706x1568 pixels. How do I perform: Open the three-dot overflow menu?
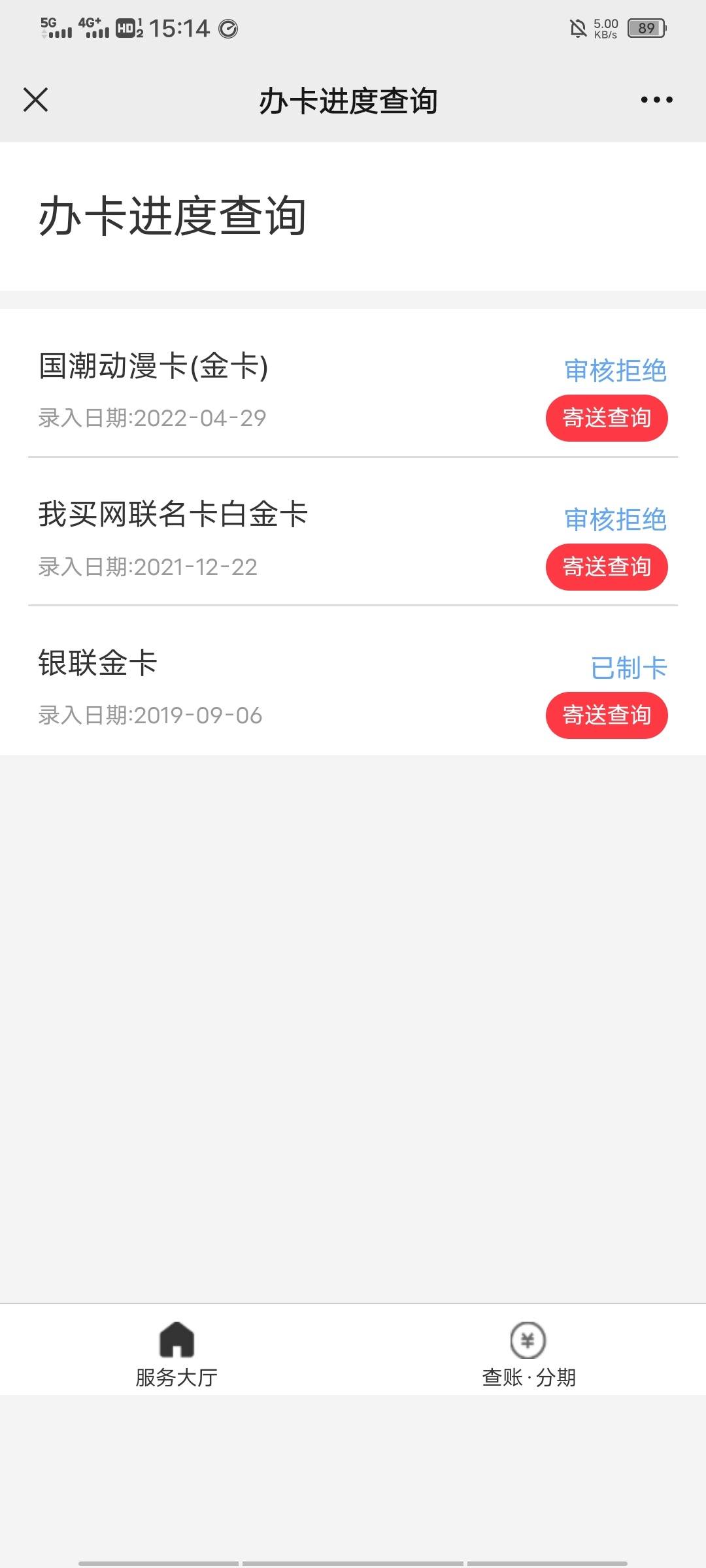(x=656, y=100)
